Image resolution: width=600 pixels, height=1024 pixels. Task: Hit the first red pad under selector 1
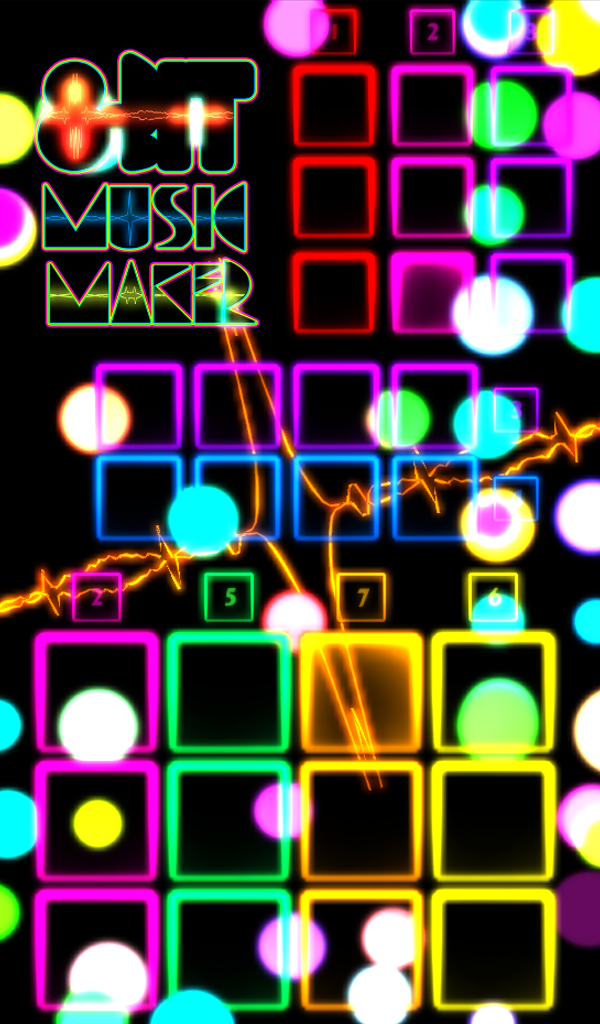tap(334, 104)
